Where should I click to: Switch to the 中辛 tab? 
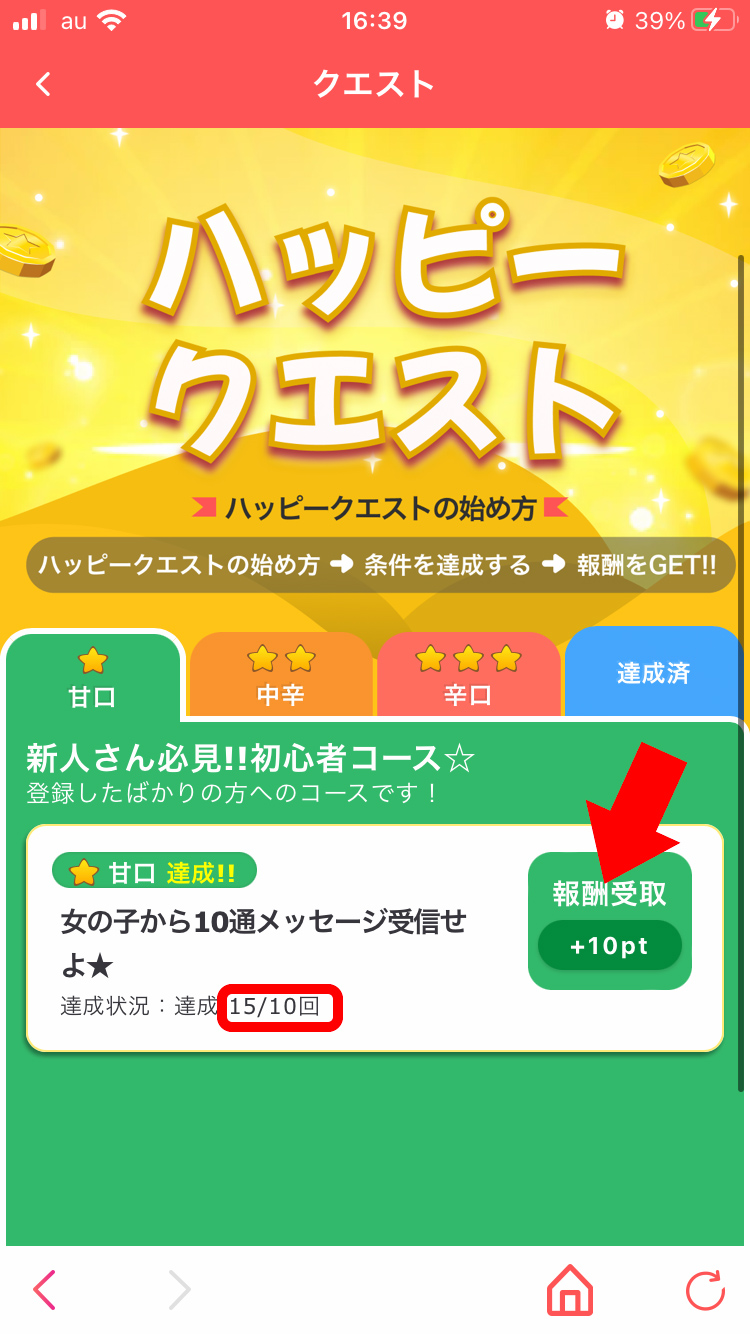click(x=281, y=675)
